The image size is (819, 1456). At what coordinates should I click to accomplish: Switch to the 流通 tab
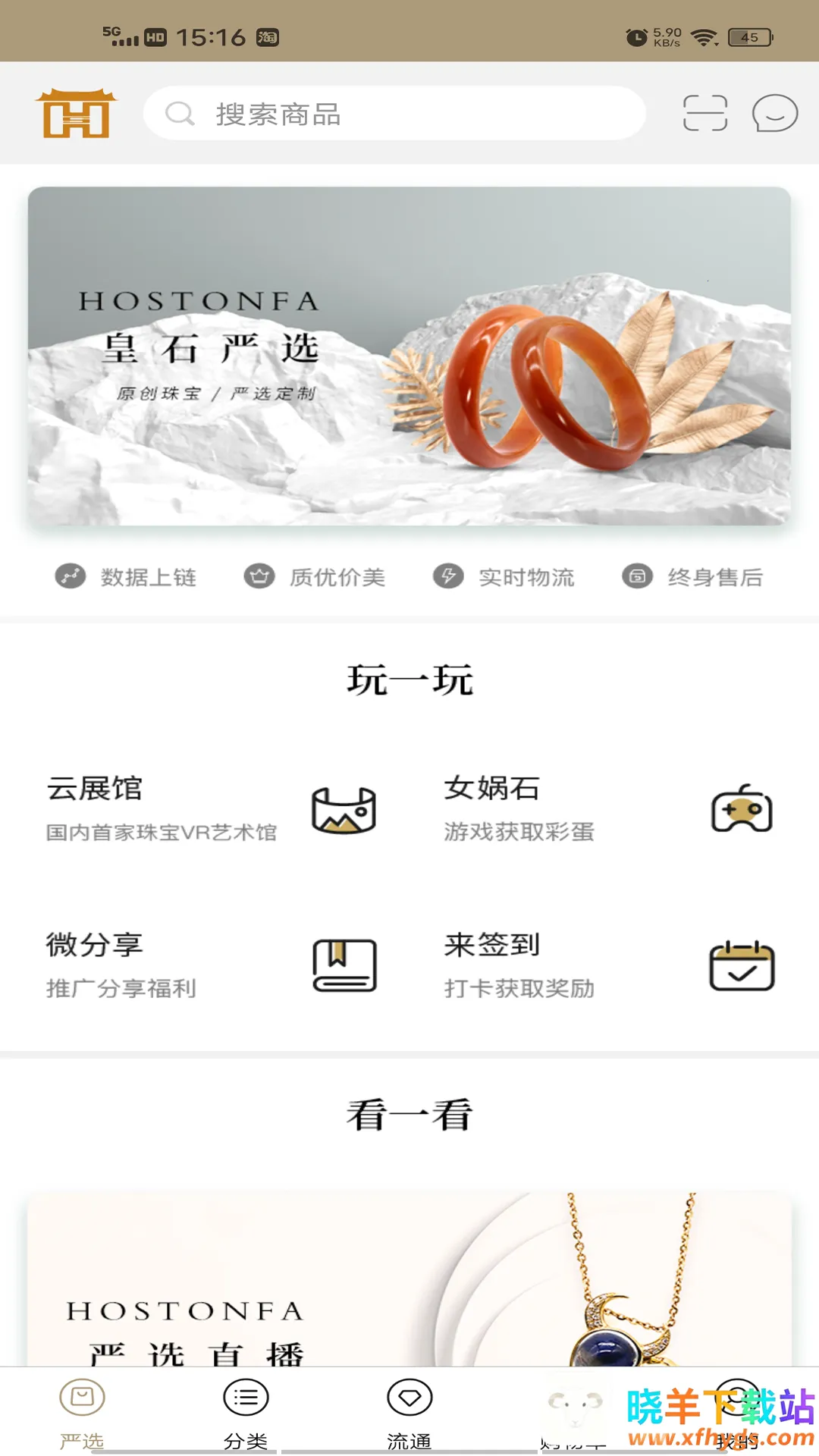click(409, 1412)
